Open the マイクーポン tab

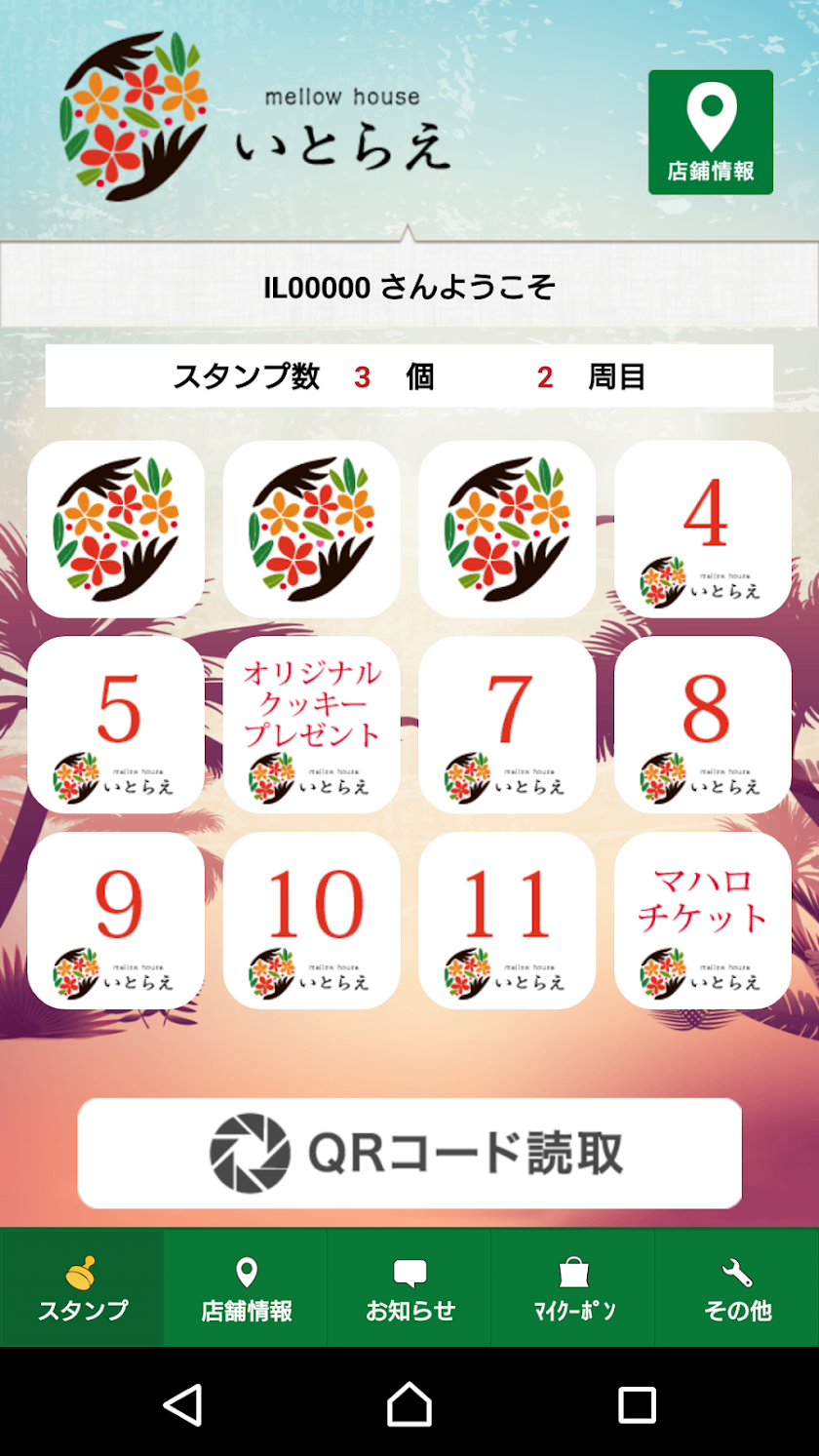pyautogui.click(x=573, y=1288)
